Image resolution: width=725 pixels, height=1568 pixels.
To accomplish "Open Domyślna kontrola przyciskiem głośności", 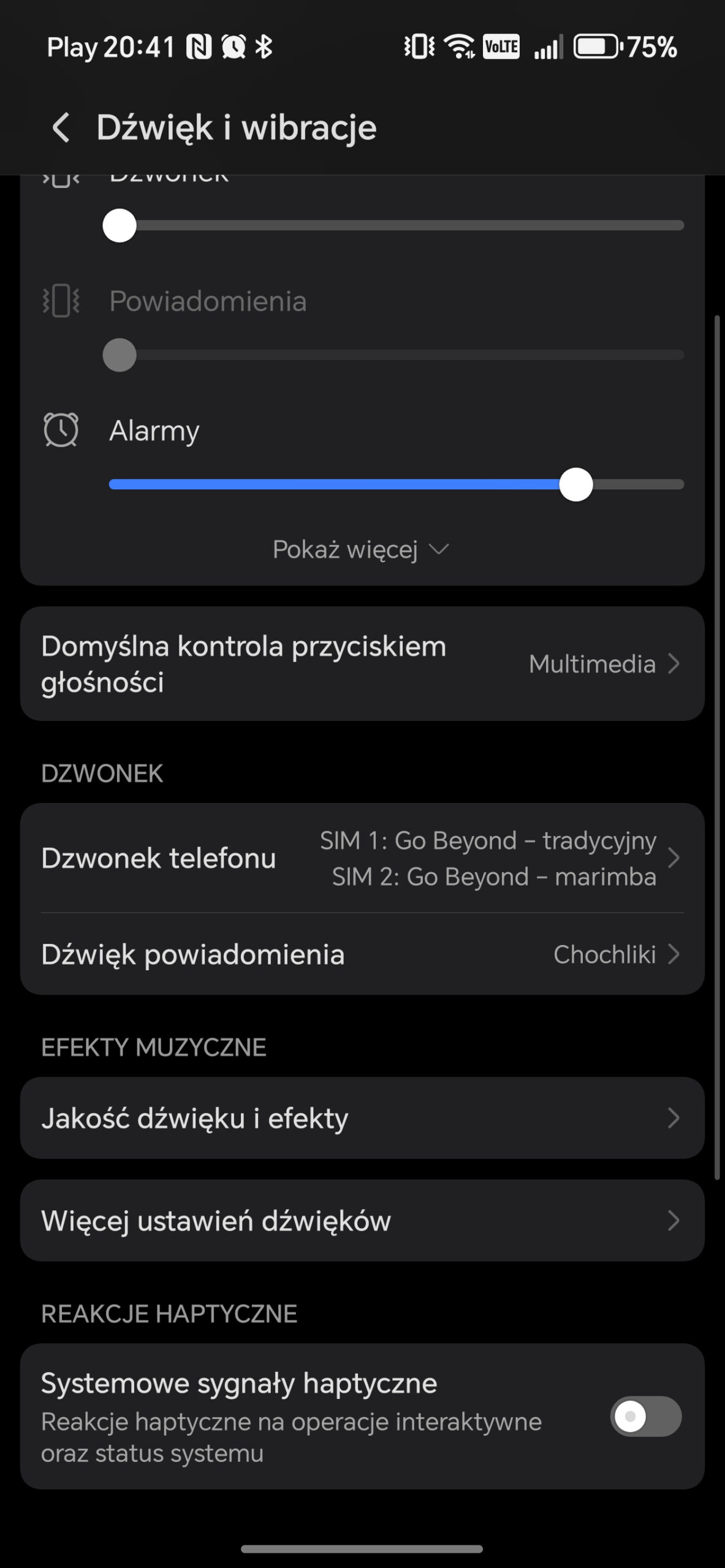I will coord(362,664).
